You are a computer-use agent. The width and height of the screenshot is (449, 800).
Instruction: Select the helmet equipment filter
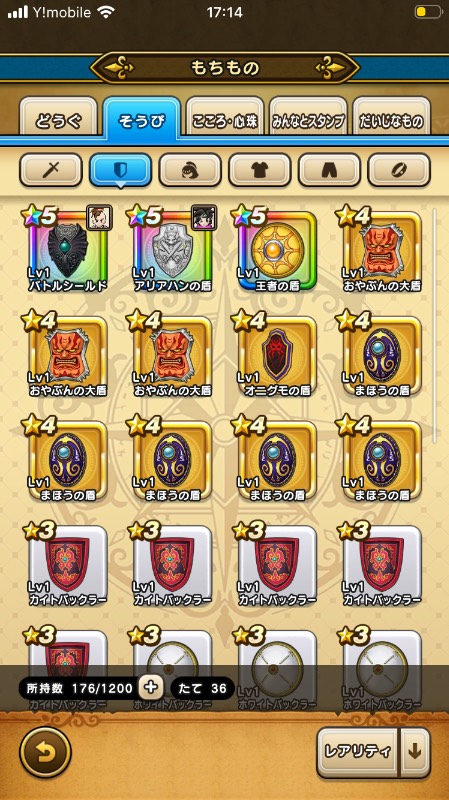tap(190, 170)
